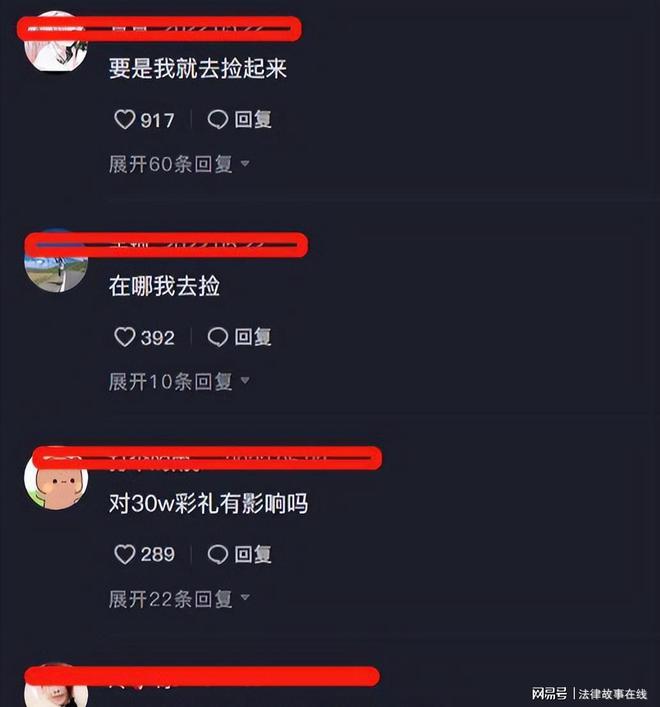Like the comment "在哪我去捡"
Screen dimensions: 660x707
pyautogui.click(x=125, y=337)
